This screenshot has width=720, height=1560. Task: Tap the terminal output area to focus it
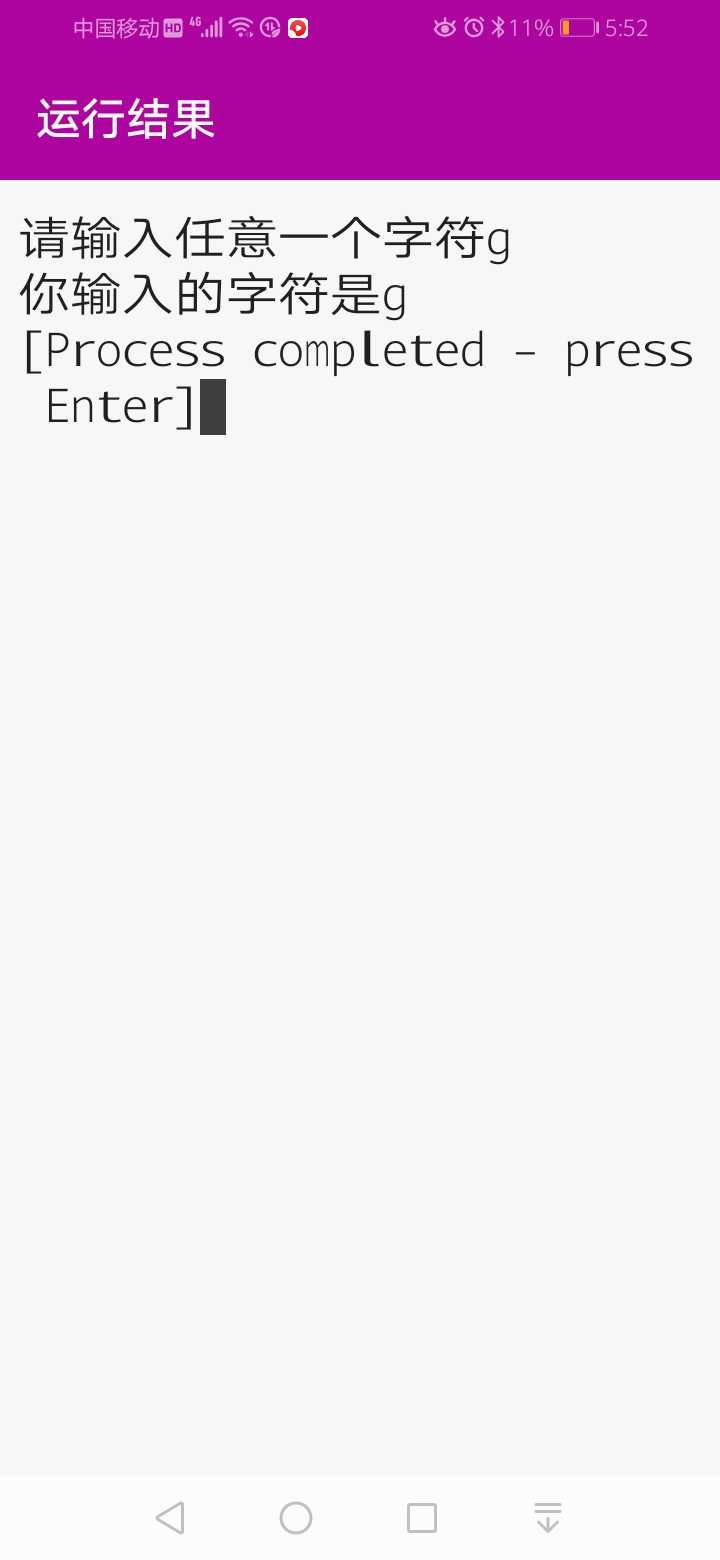coord(360,828)
